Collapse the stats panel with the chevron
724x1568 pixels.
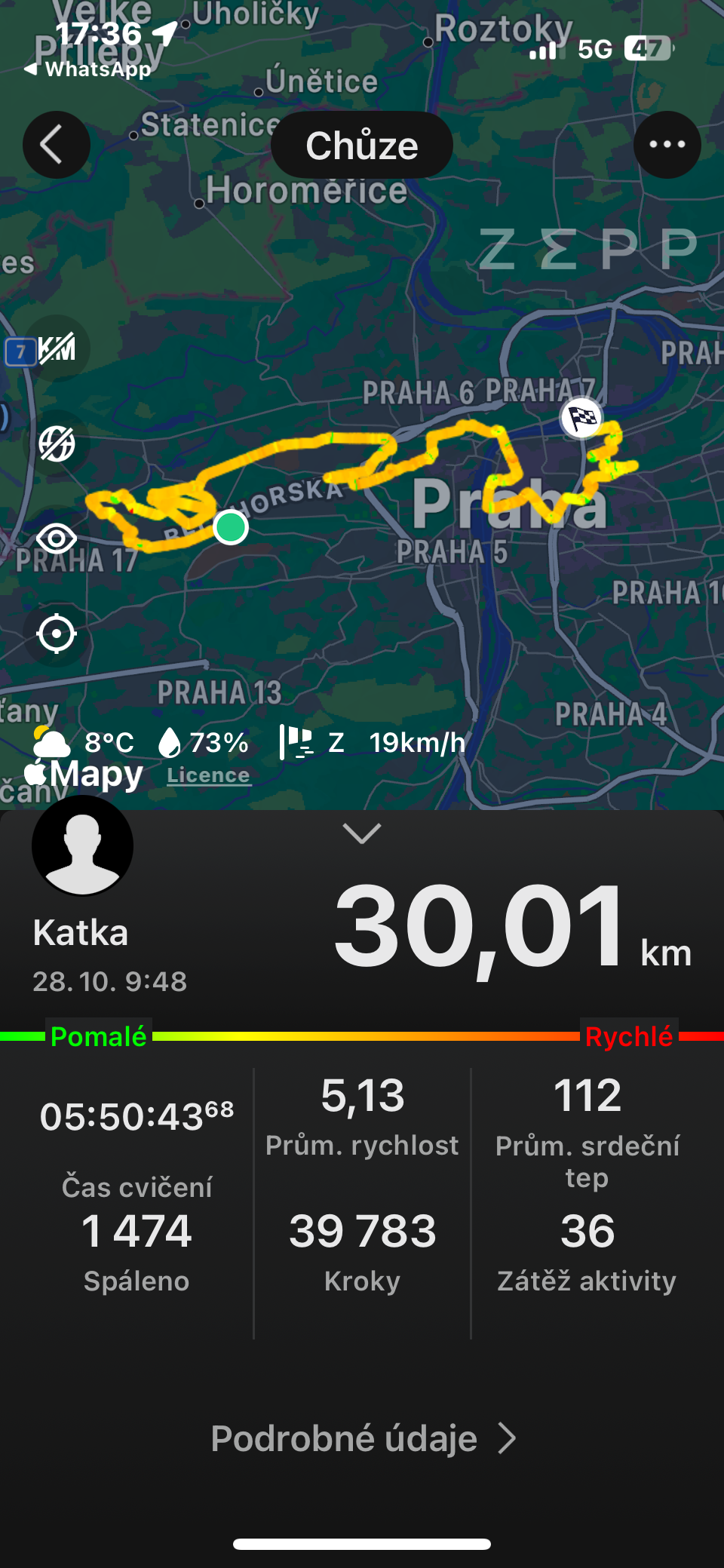point(362,833)
